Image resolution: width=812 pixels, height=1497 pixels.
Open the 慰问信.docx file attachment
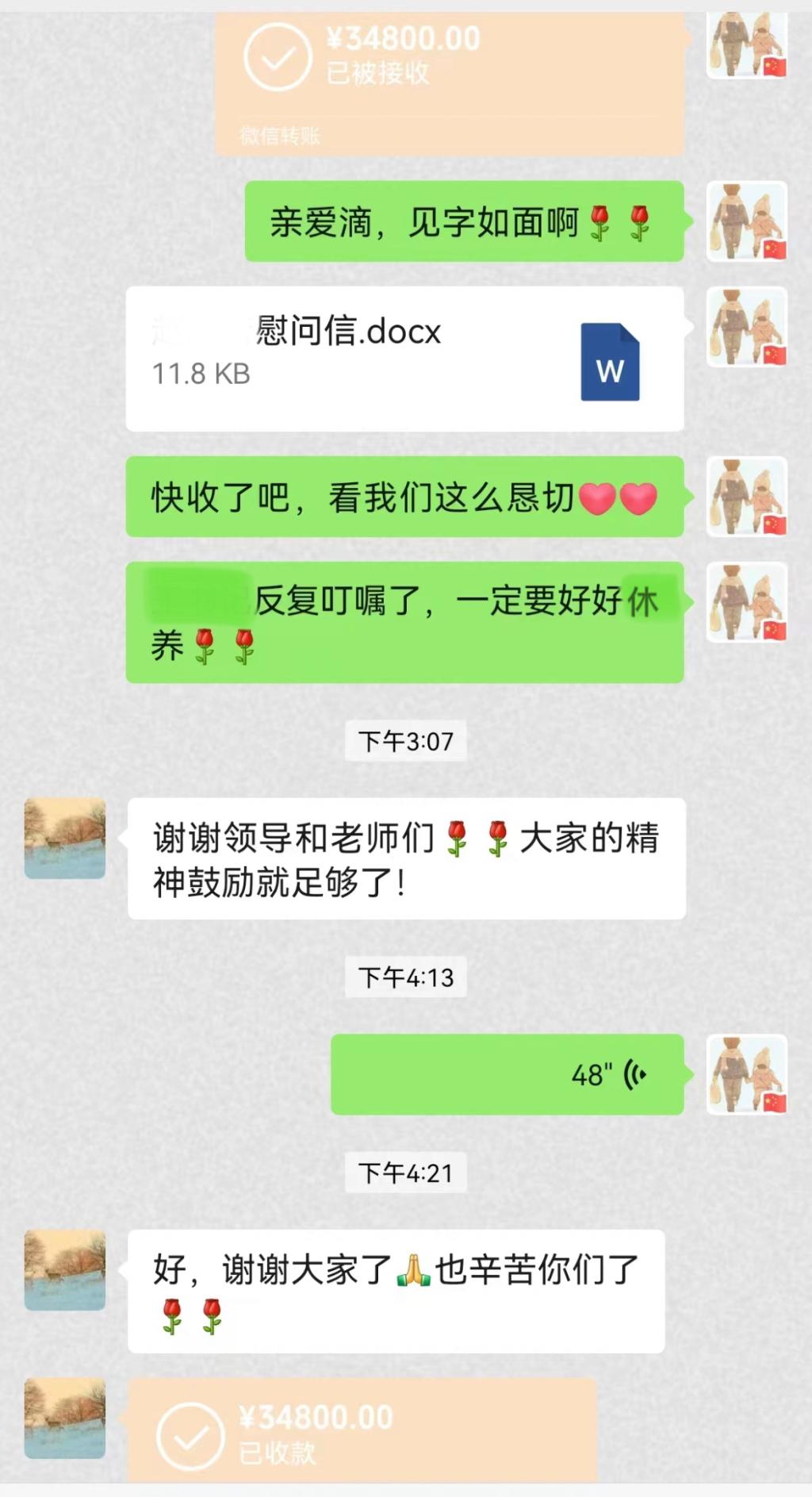[x=404, y=359]
